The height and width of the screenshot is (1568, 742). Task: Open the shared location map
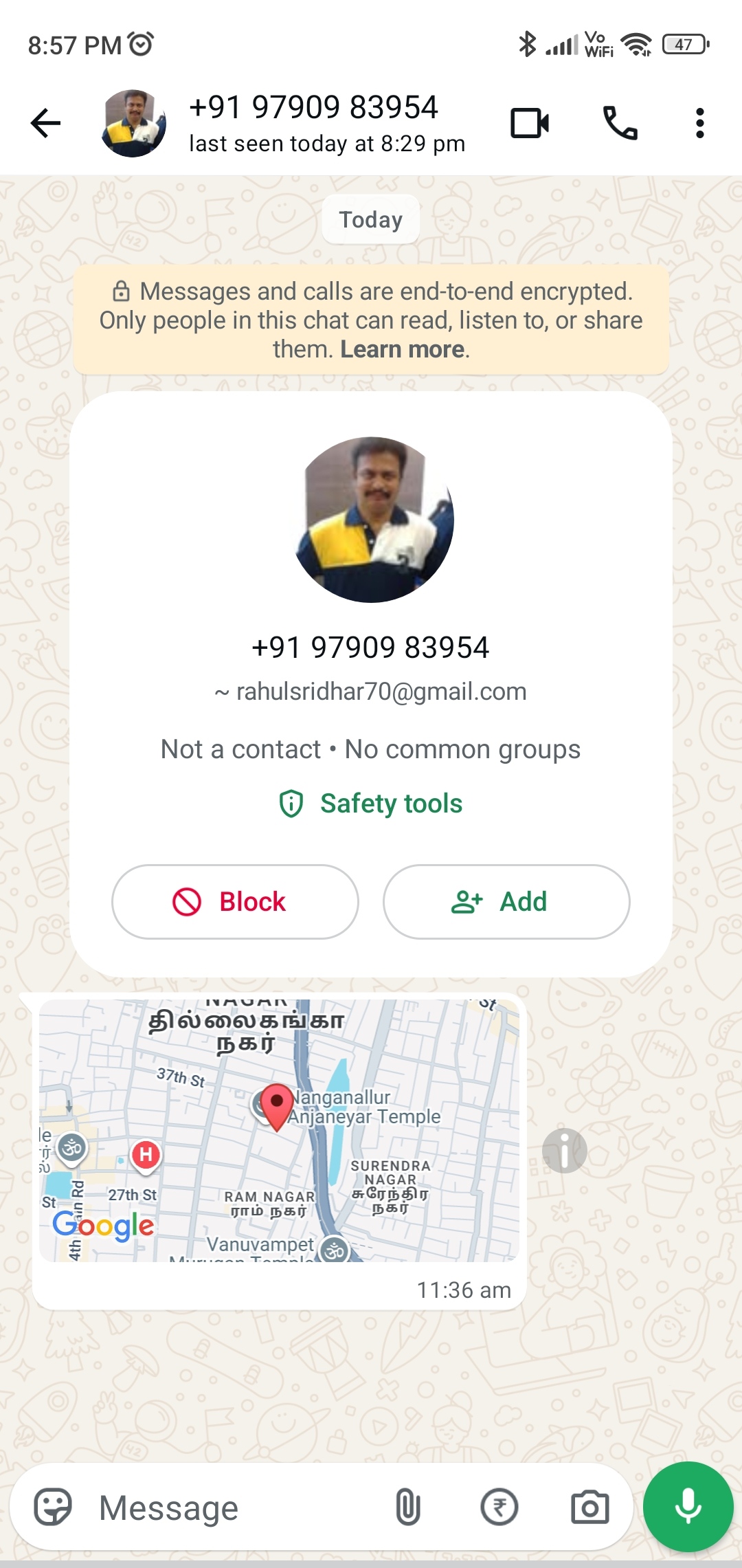tap(279, 1130)
